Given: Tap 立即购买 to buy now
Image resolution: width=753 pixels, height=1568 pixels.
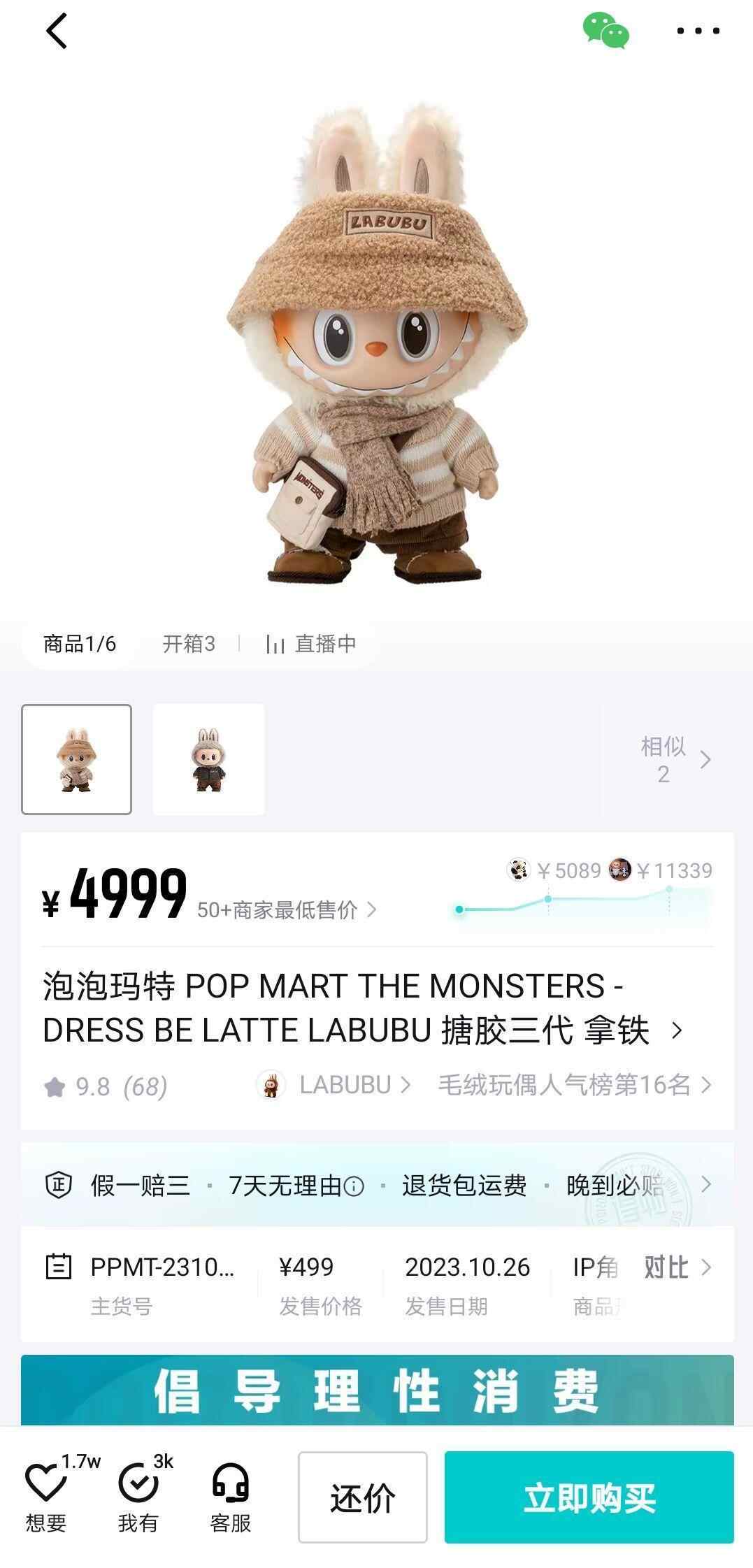Looking at the screenshot, I should pos(589,1497).
